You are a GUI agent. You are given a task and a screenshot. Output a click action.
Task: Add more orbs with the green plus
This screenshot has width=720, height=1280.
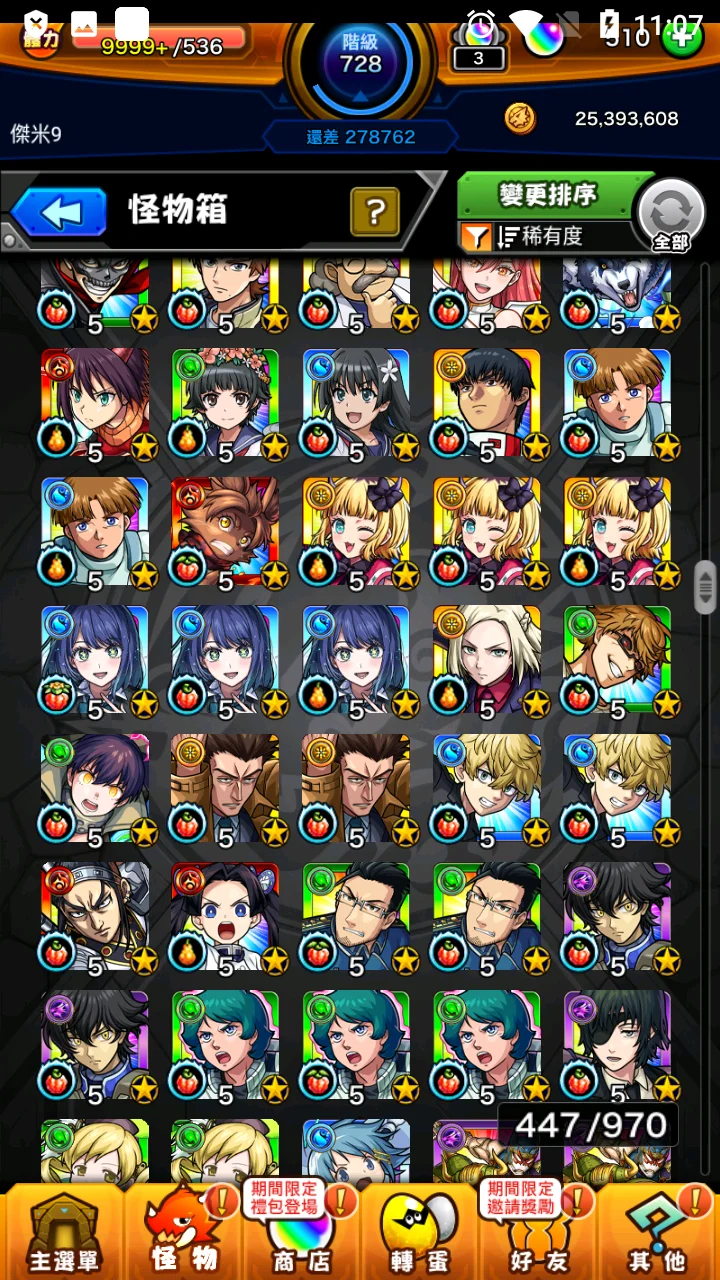[682, 40]
